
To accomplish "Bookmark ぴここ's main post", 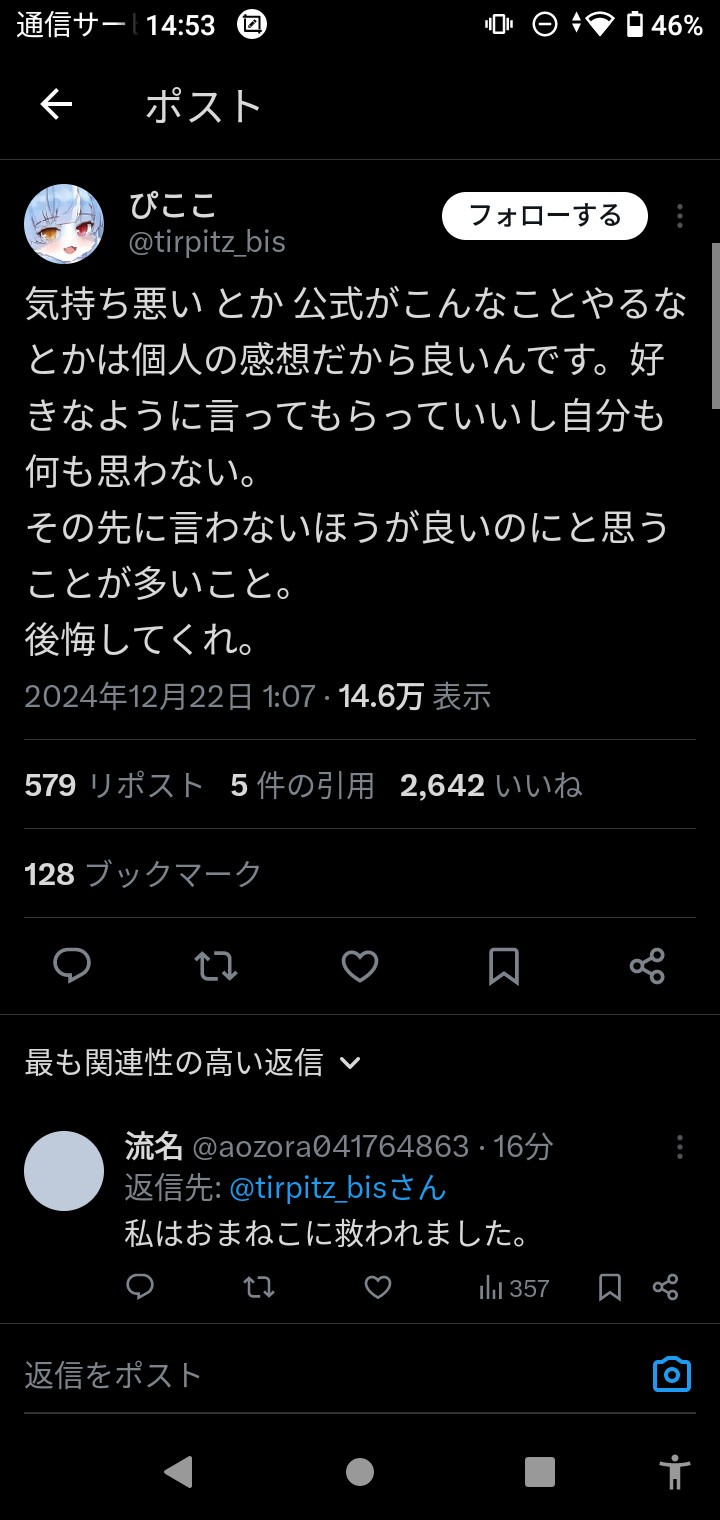I will (503, 966).
